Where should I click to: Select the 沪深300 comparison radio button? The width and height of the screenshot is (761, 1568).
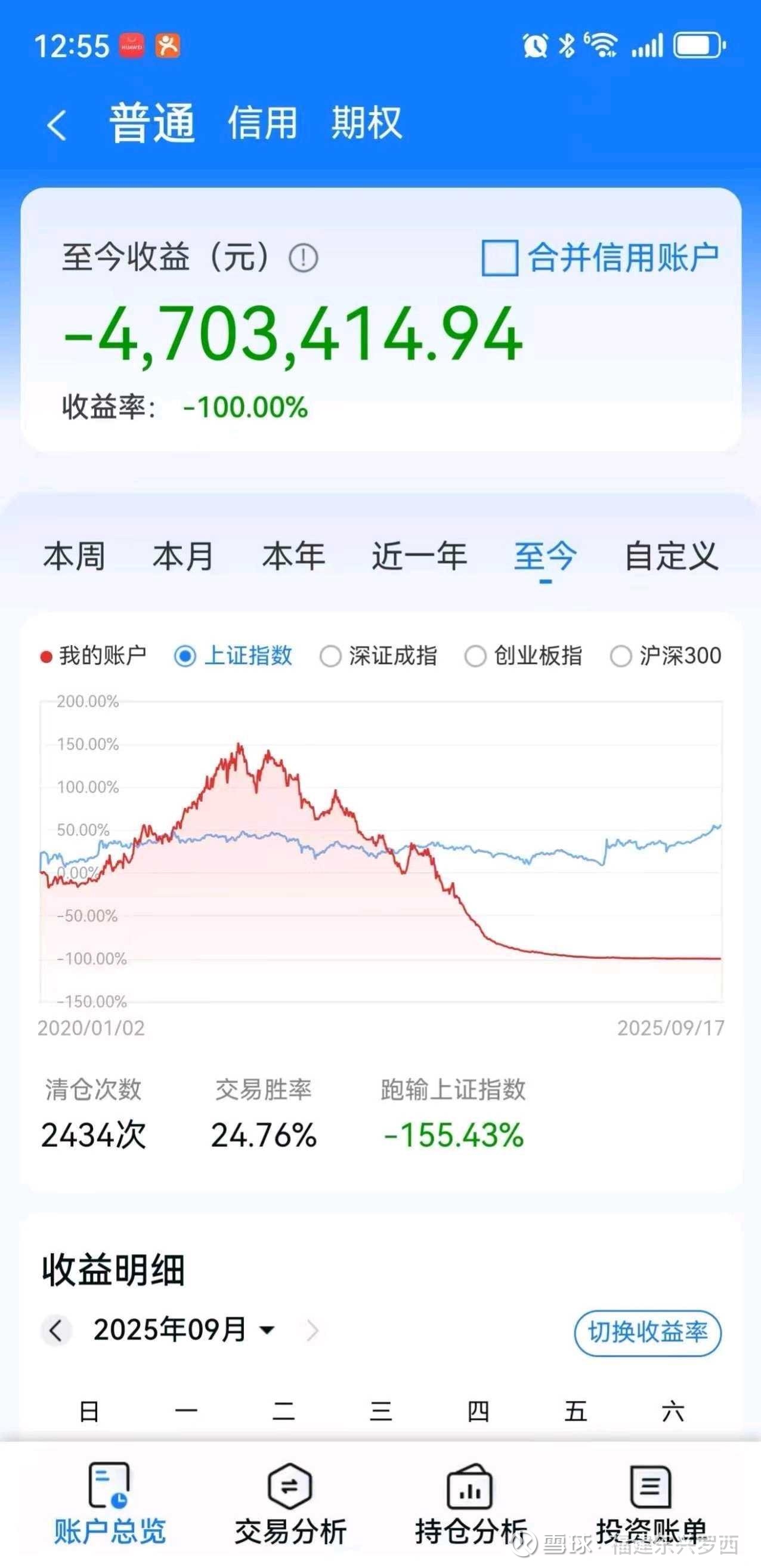[x=621, y=656]
